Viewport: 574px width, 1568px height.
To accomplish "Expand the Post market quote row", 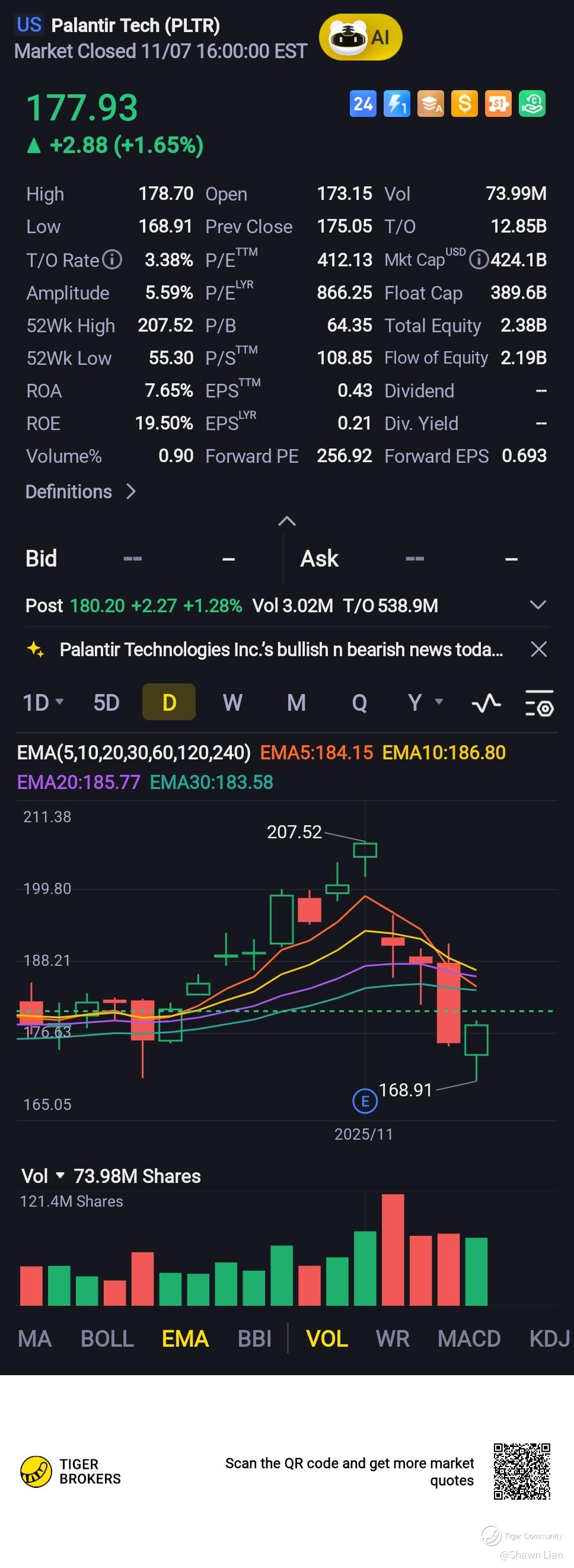I will point(537,605).
